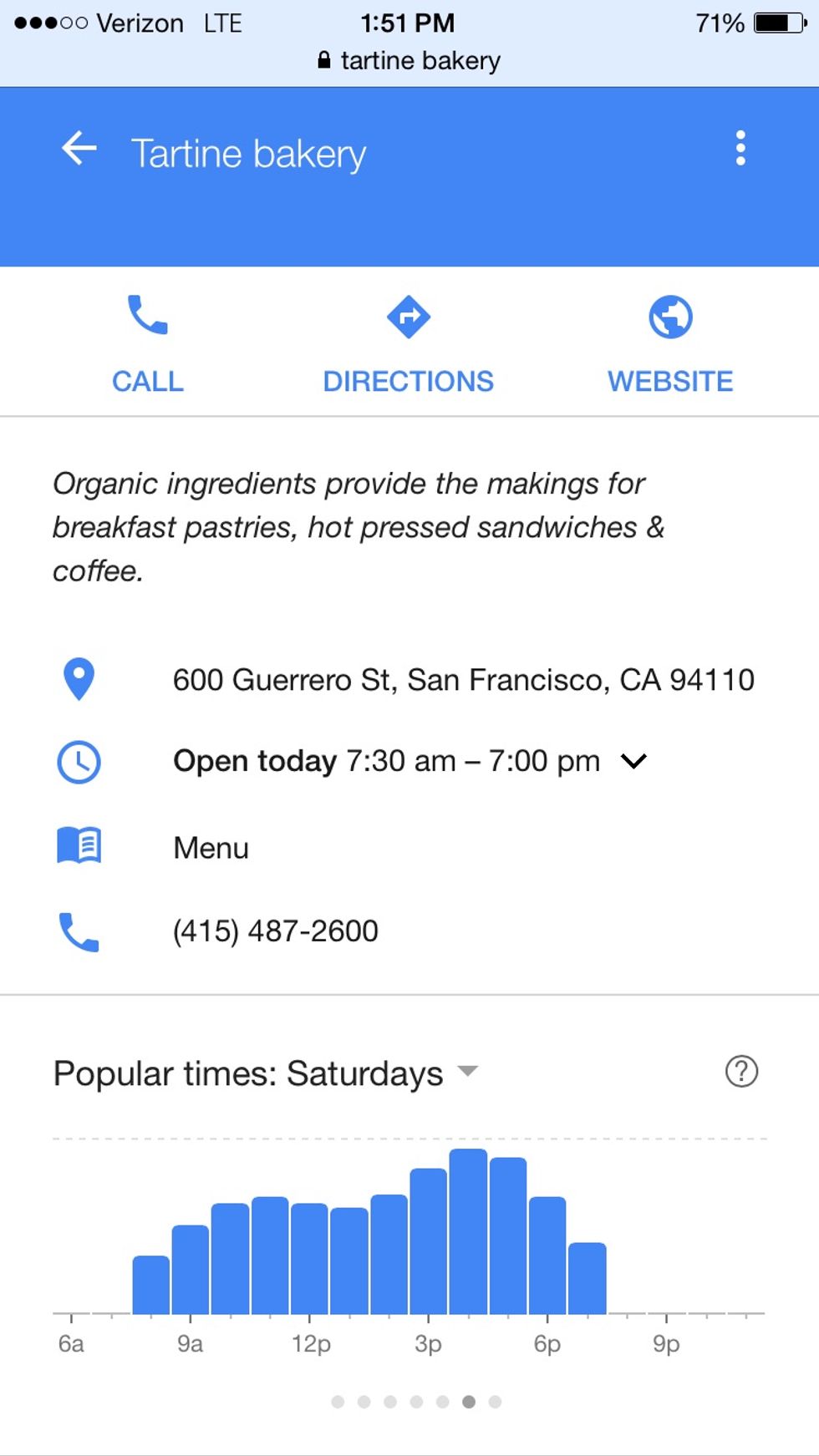The height and width of the screenshot is (1456, 819).
Task: Change the Popular times day dropdown
Action: click(x=467, y=1072)
